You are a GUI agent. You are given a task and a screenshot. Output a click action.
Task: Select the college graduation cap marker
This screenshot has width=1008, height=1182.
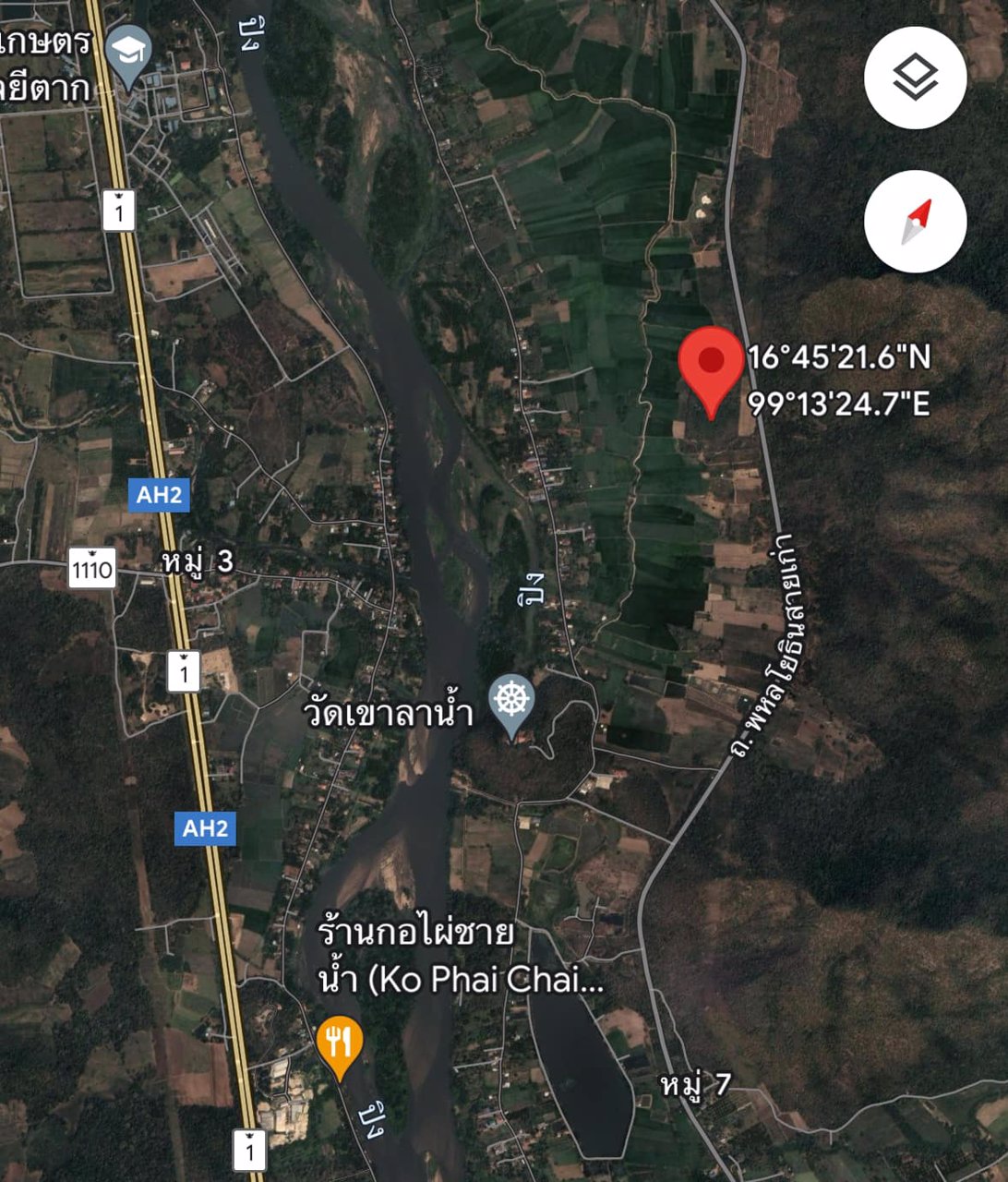pos(129,54)
